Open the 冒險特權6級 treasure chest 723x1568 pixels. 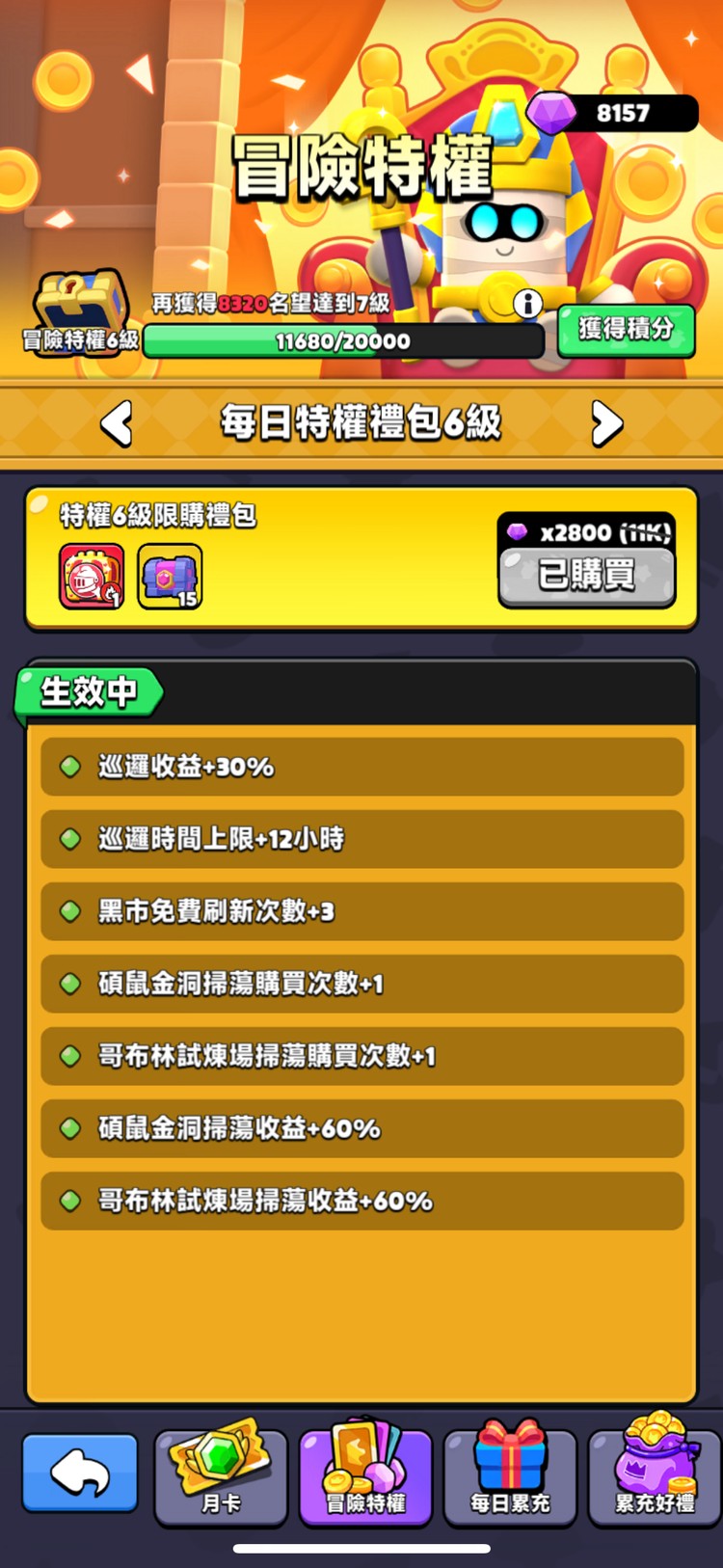point(81,309)
